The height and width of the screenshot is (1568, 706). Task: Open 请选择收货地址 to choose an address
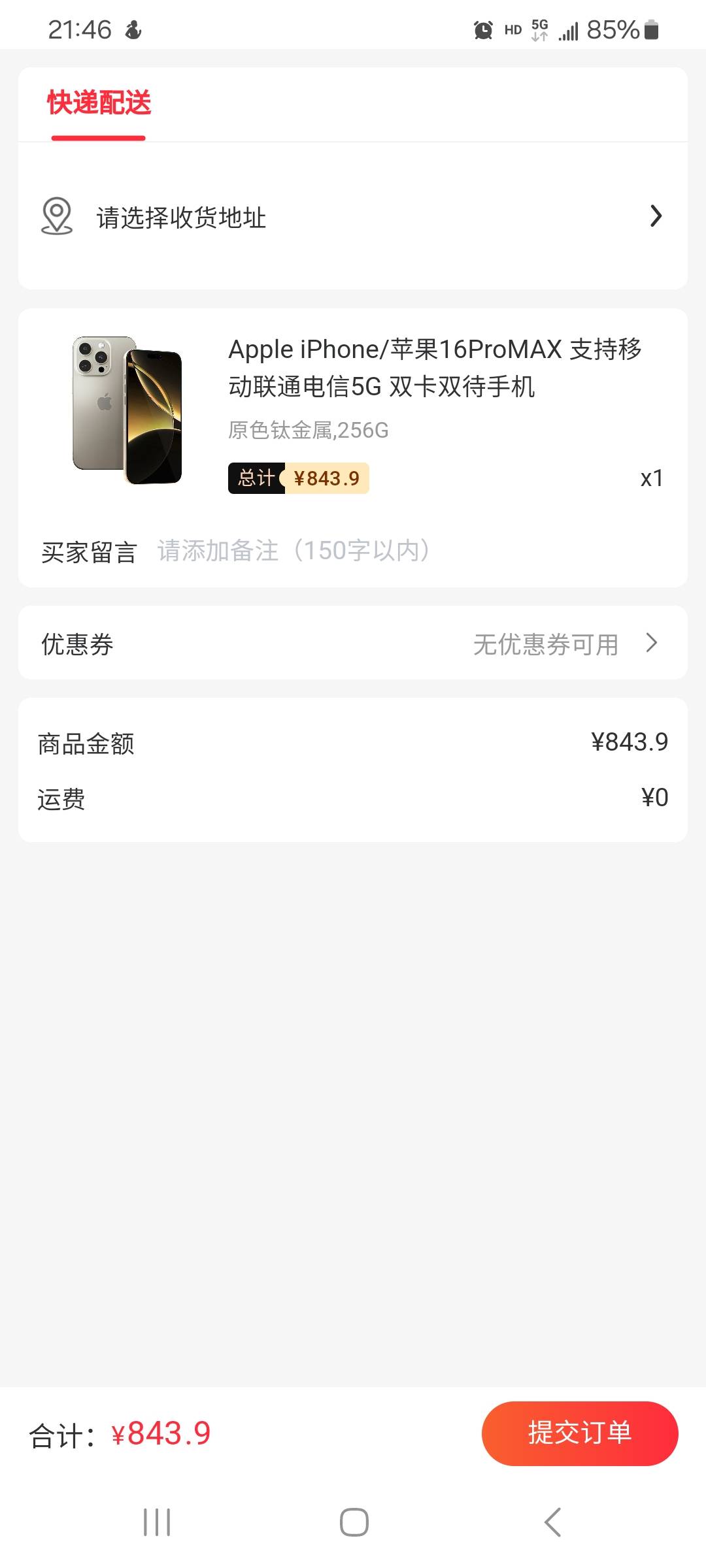tap(353, 216)
